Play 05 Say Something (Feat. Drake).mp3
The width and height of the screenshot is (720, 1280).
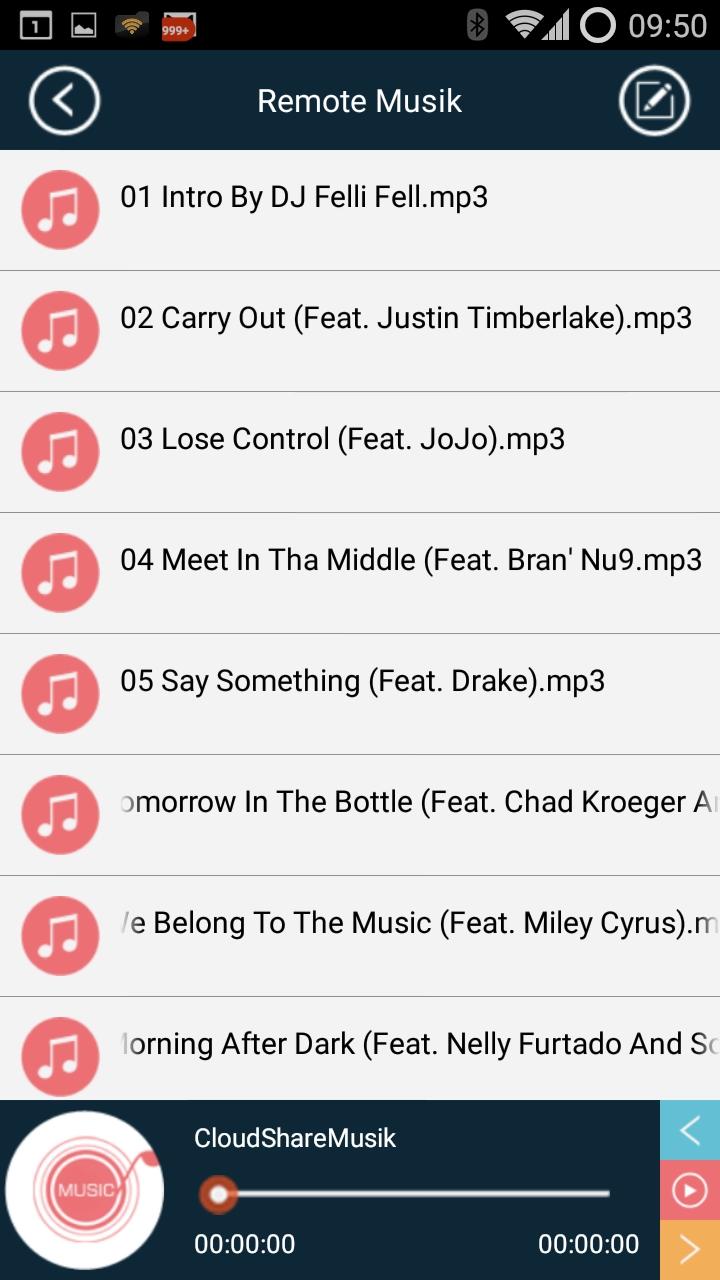360,694
